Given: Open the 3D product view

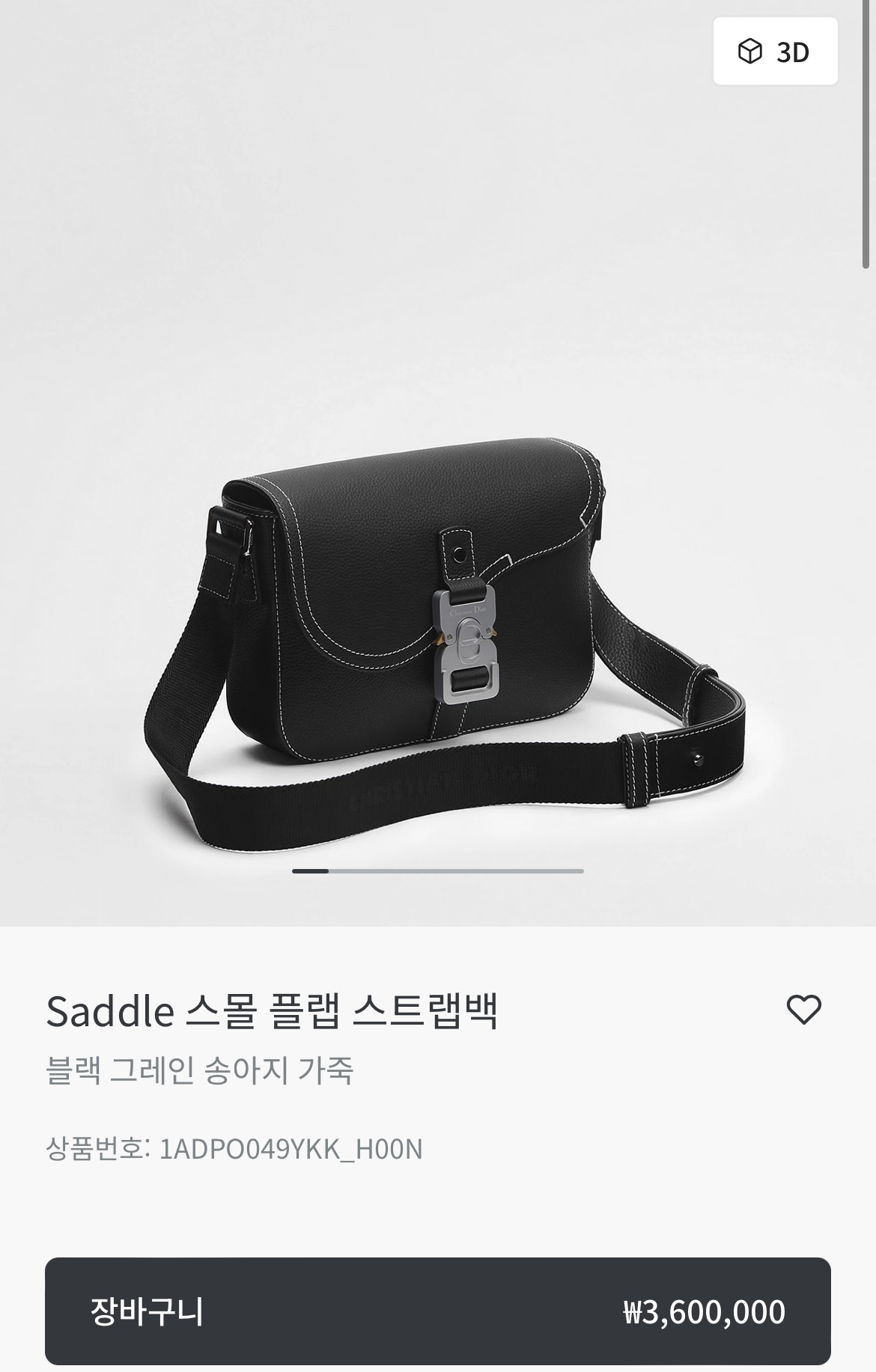Looking at the screenshot, I should pyautogui.click(x=775, y=52).
